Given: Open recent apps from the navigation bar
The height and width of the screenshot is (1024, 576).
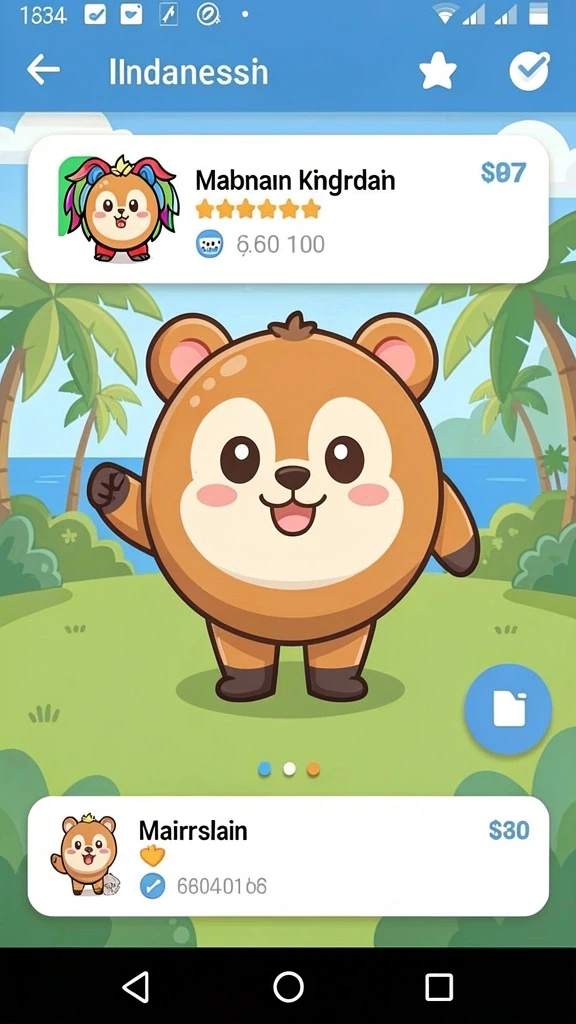Looking at the screenshot, I should click(x=439, y=987).
